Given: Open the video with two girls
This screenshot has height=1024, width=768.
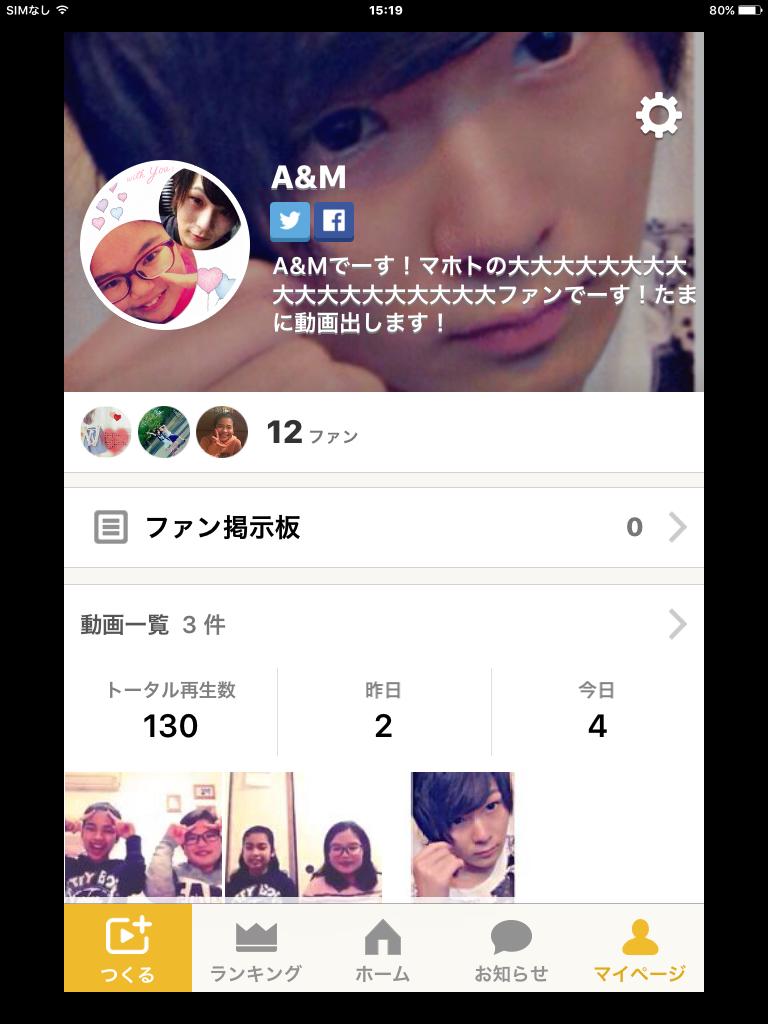Looking at the screenshot, I should point(304,837).
